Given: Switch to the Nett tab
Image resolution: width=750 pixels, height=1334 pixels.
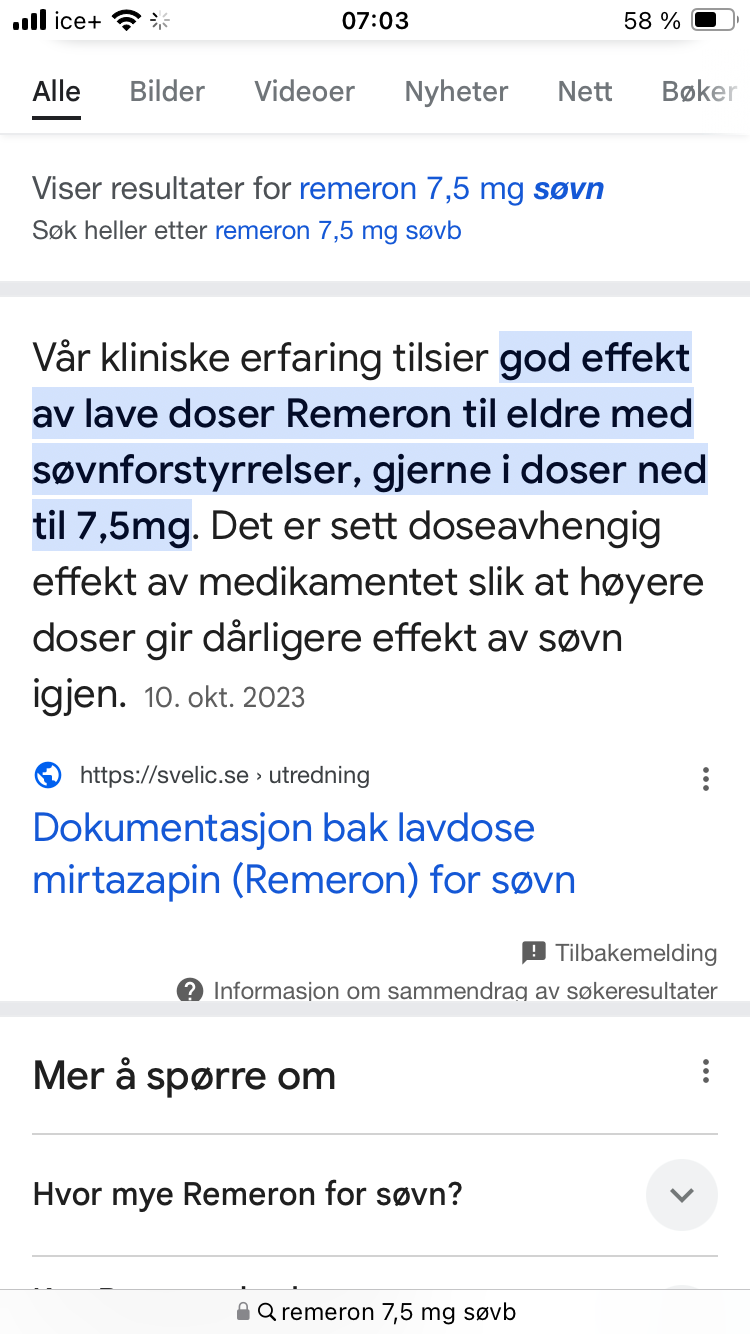Looking at the screenshot, I should [585, 92].
